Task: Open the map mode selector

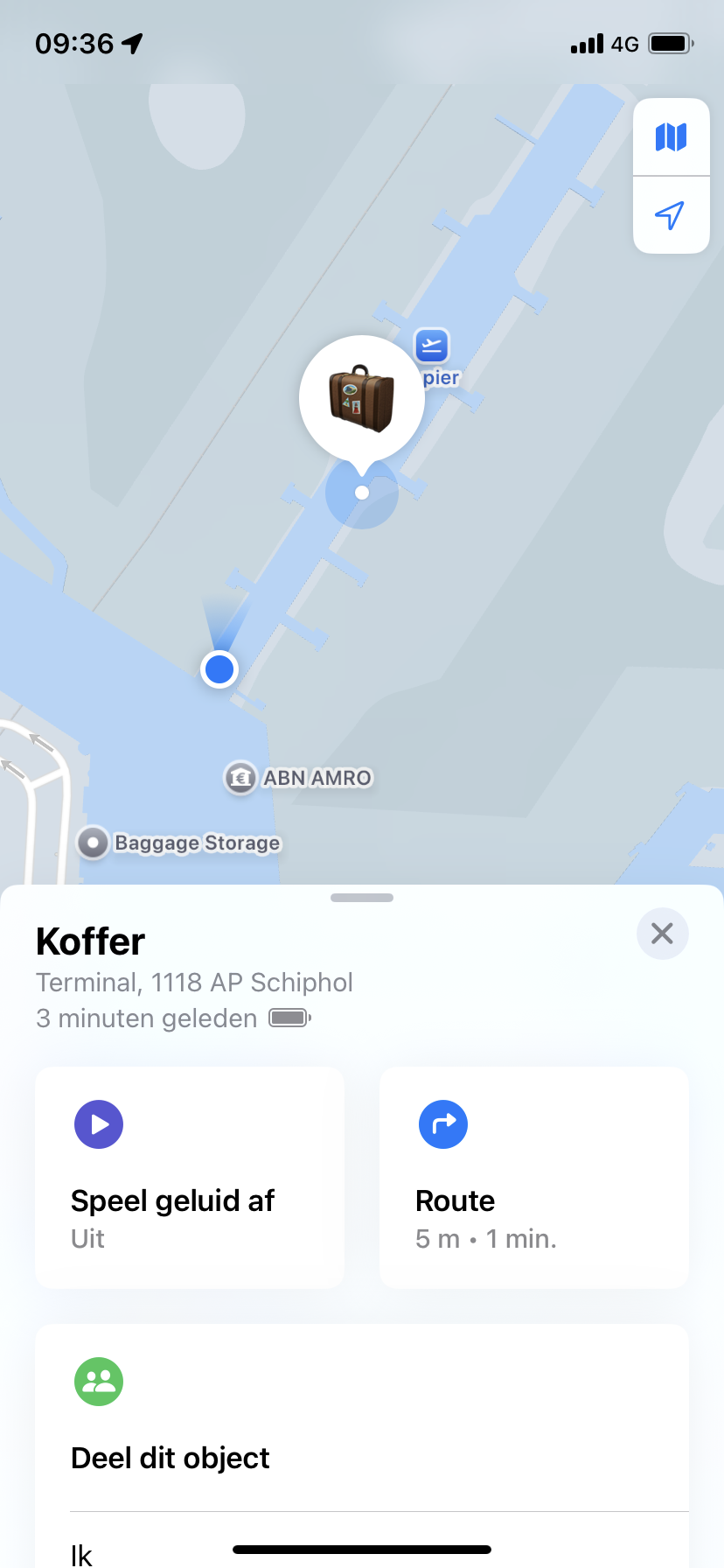Action: (x=671, y=137)
